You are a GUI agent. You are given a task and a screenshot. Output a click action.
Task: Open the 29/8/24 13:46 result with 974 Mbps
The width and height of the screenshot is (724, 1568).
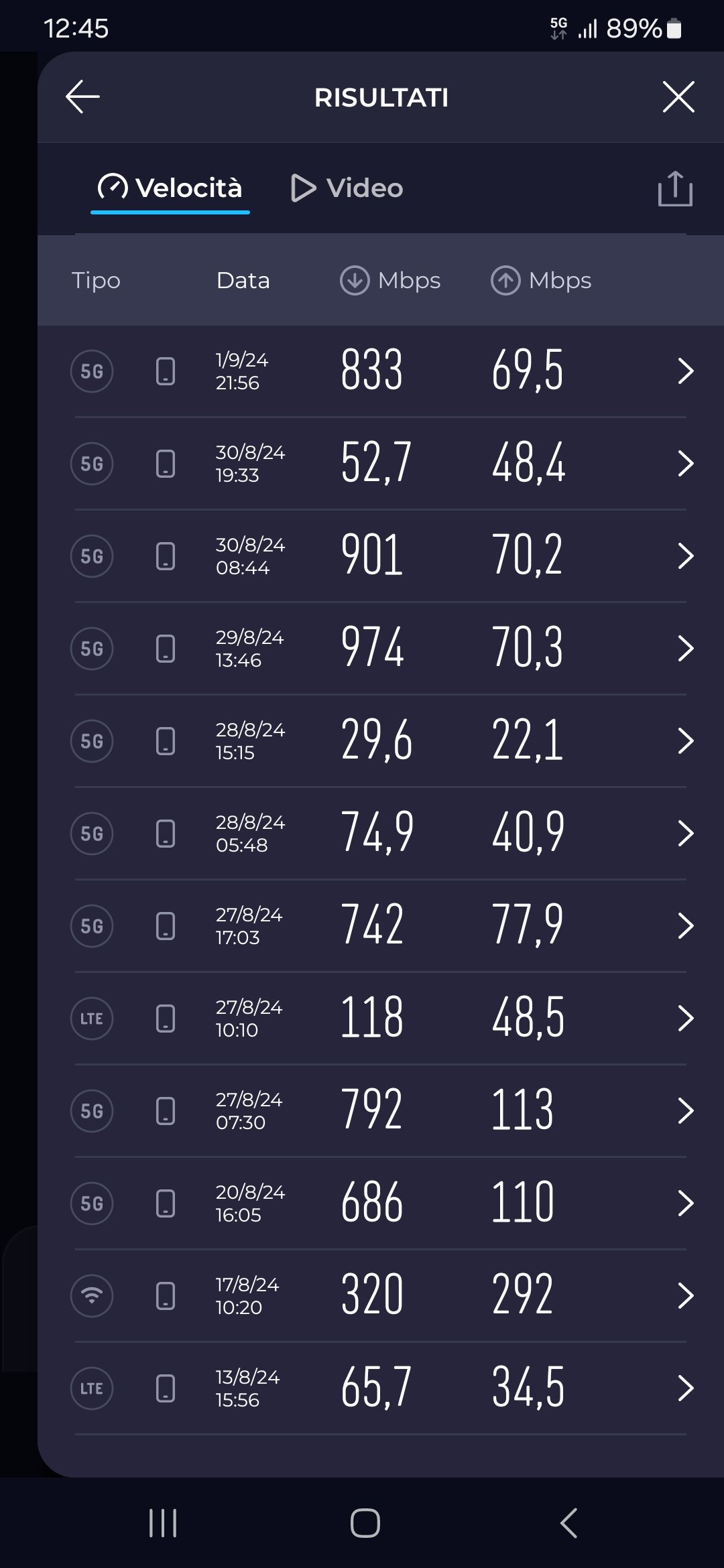tap(381, 649)
